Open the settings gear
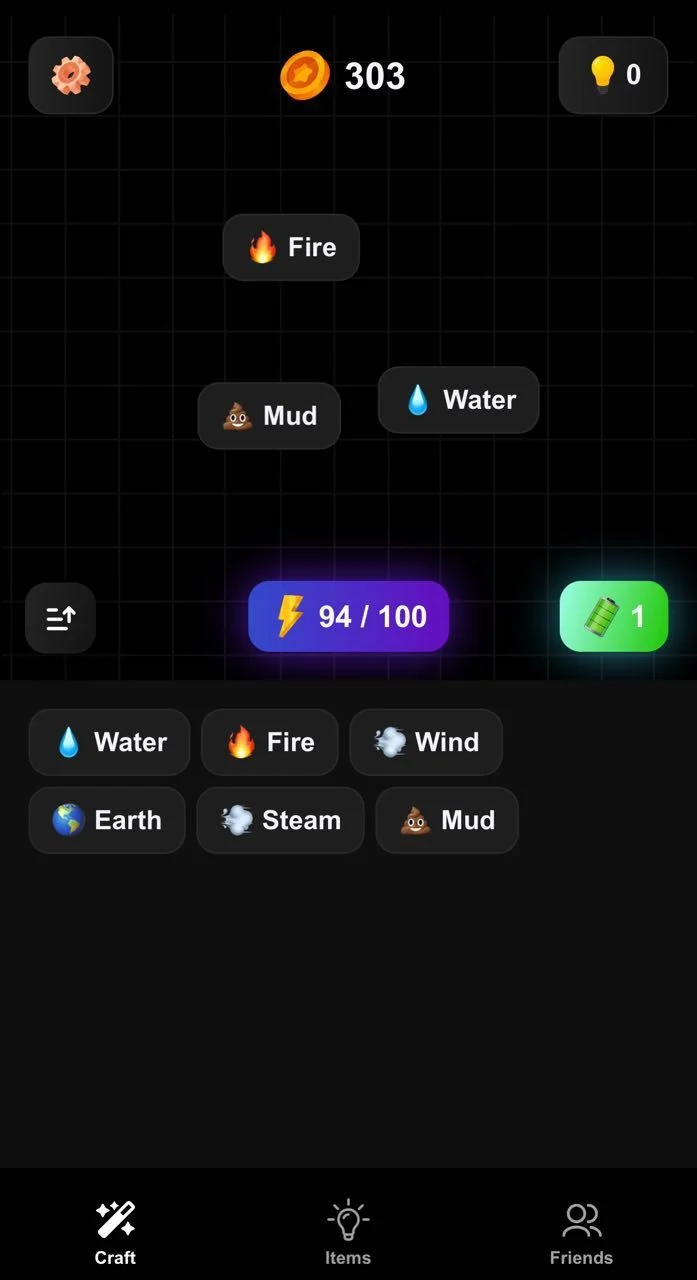 (x=71, y=75)
